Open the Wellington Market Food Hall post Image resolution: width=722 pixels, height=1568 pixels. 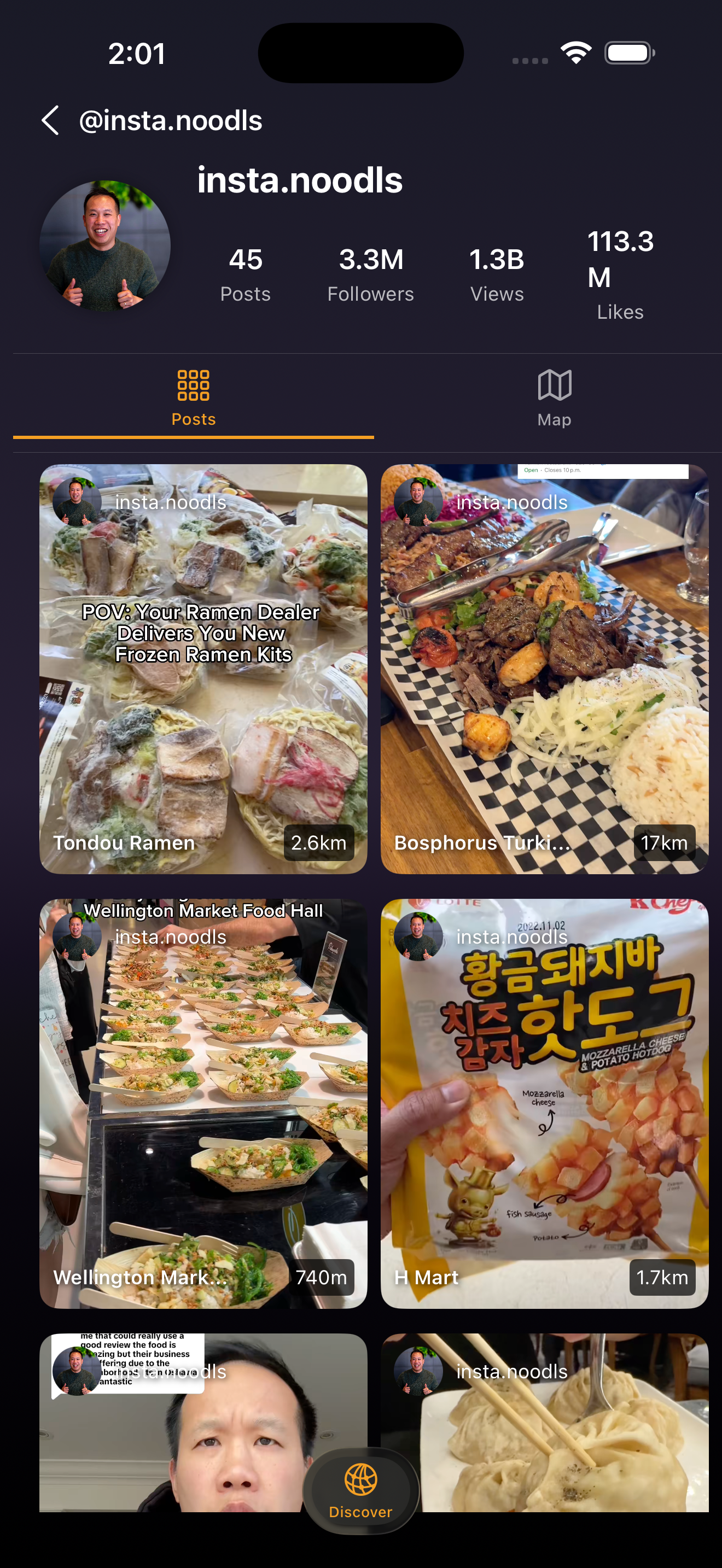tap(203, 1103)
